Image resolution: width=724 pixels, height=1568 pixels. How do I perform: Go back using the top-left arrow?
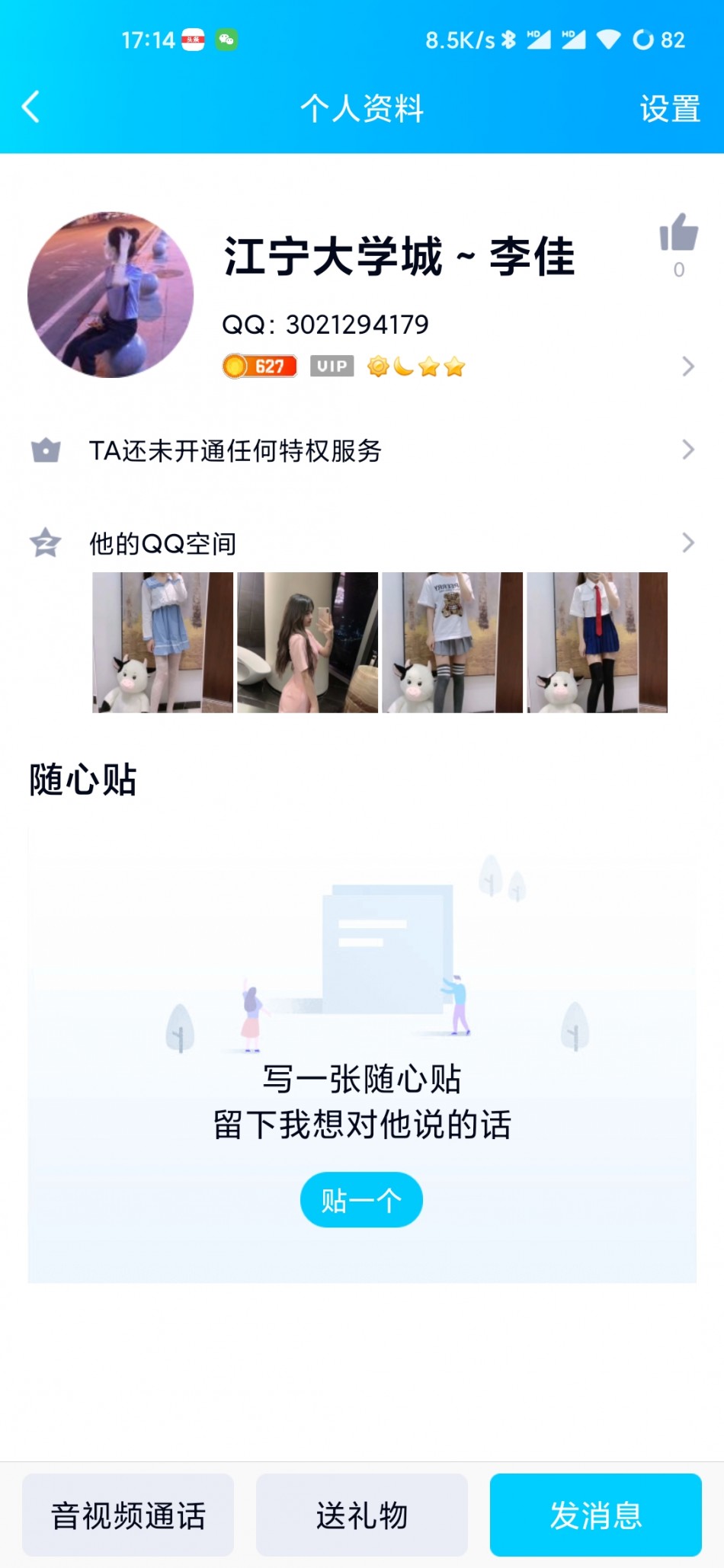pyautogui.click(x=31, y=107)
